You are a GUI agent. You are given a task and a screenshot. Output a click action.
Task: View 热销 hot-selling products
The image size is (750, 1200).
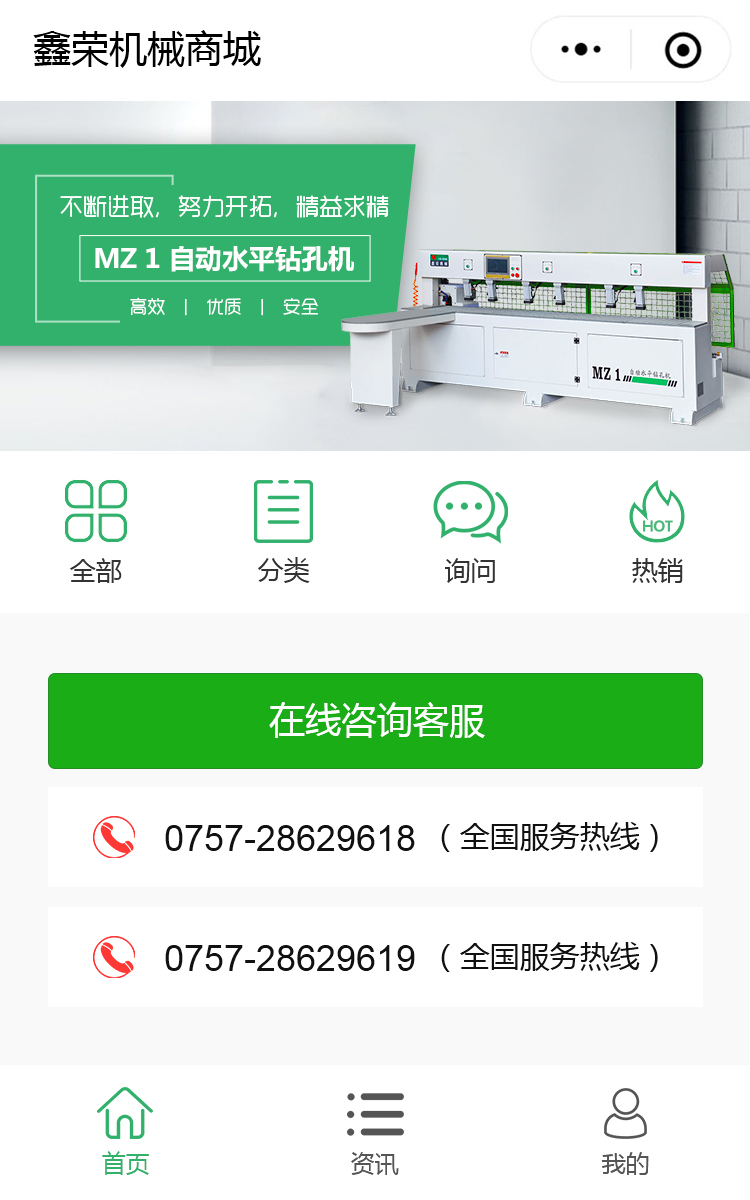coord(657,531)
